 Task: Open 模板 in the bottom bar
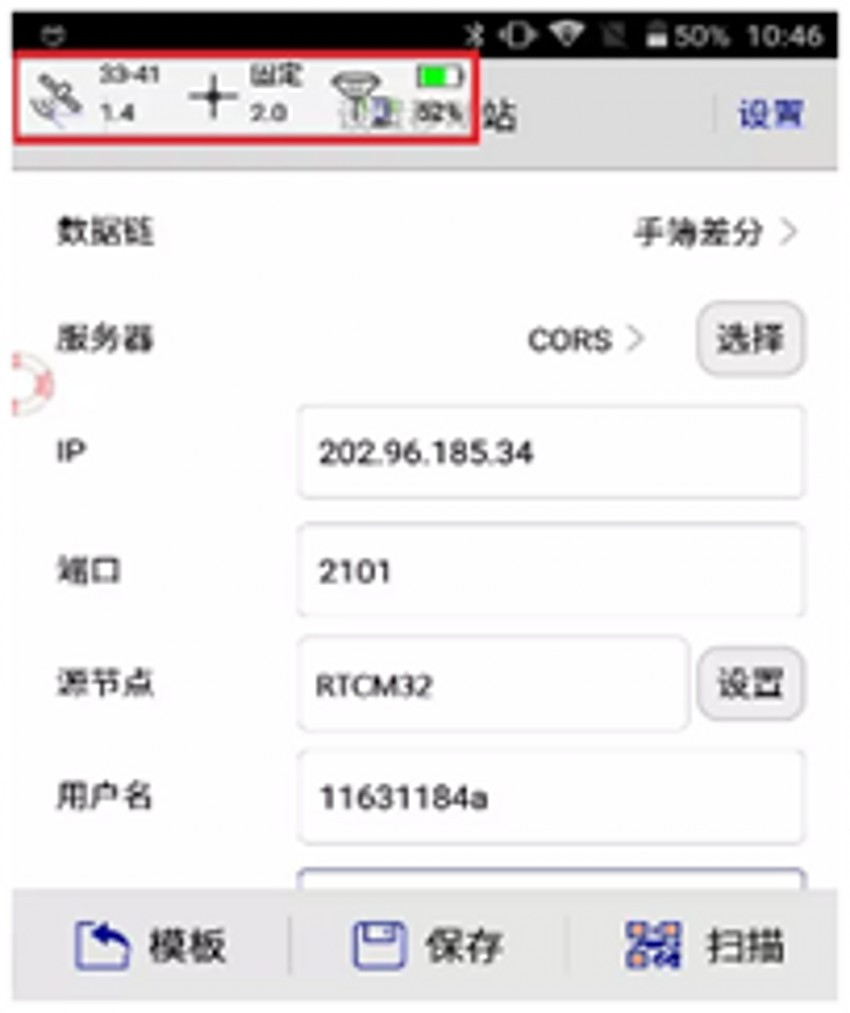tap(150, 945)
